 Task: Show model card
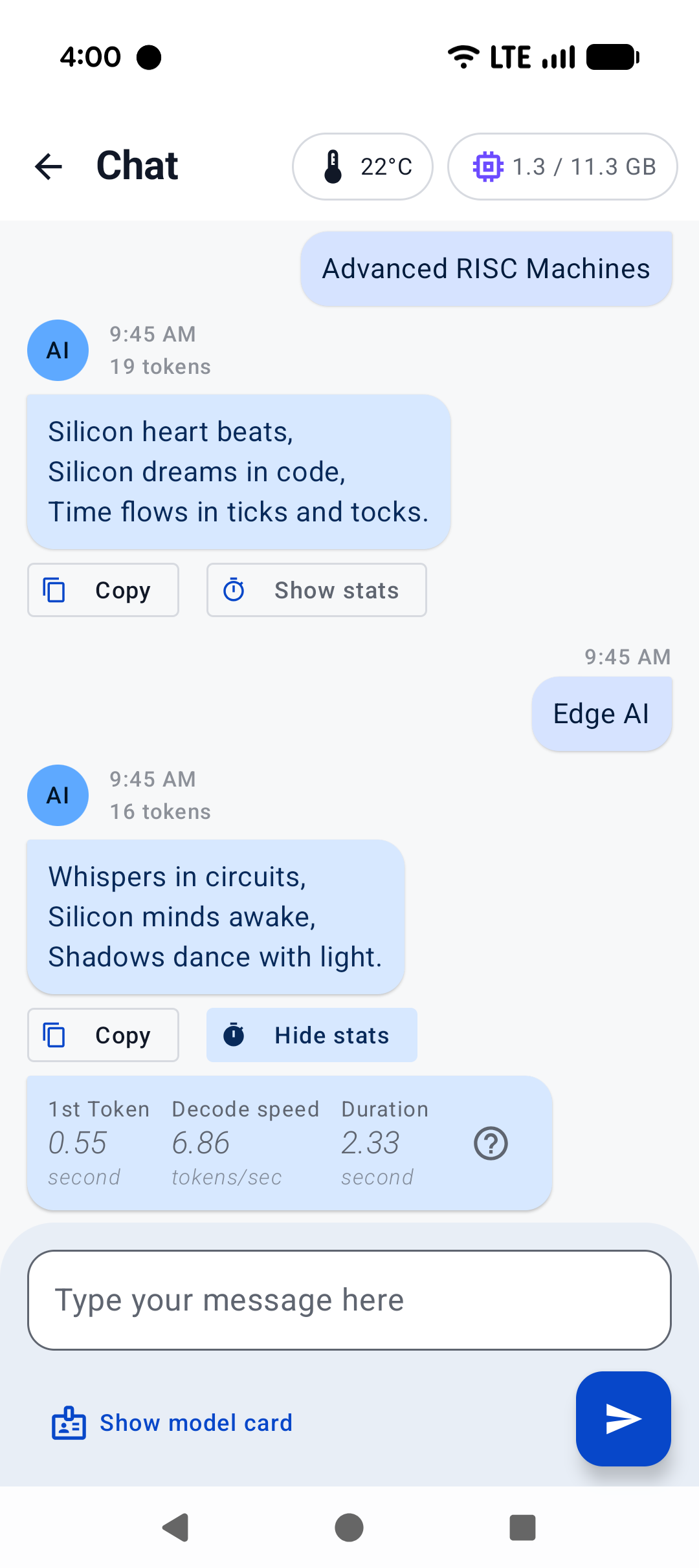(x=173, y=1423)
